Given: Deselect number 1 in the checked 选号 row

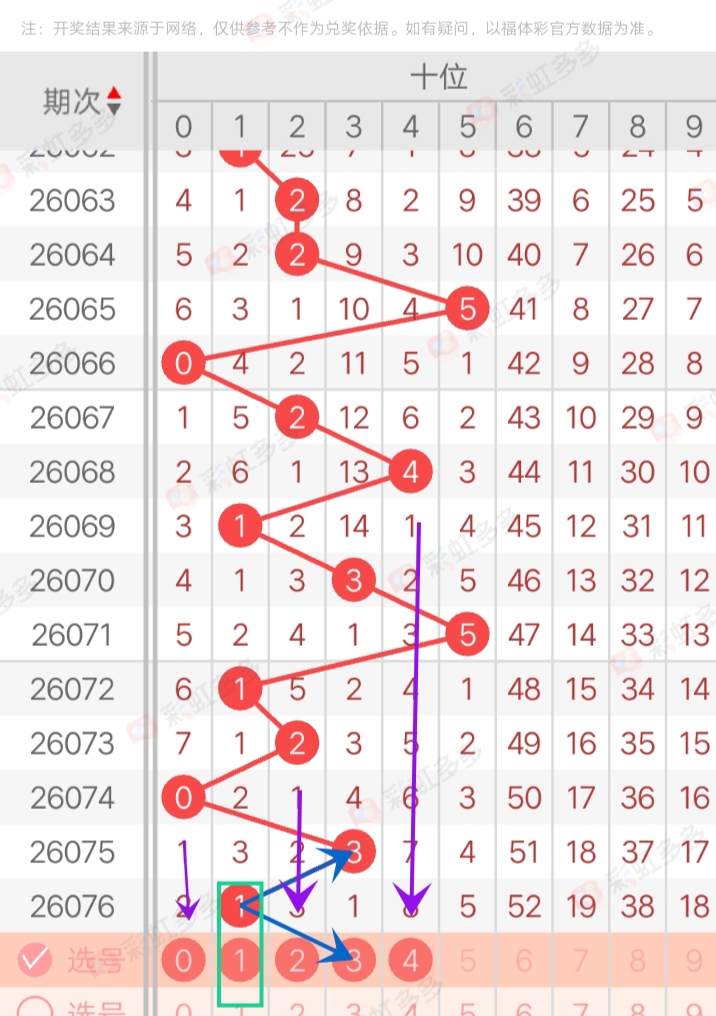Looking at the screenshot, I should 240,961.
